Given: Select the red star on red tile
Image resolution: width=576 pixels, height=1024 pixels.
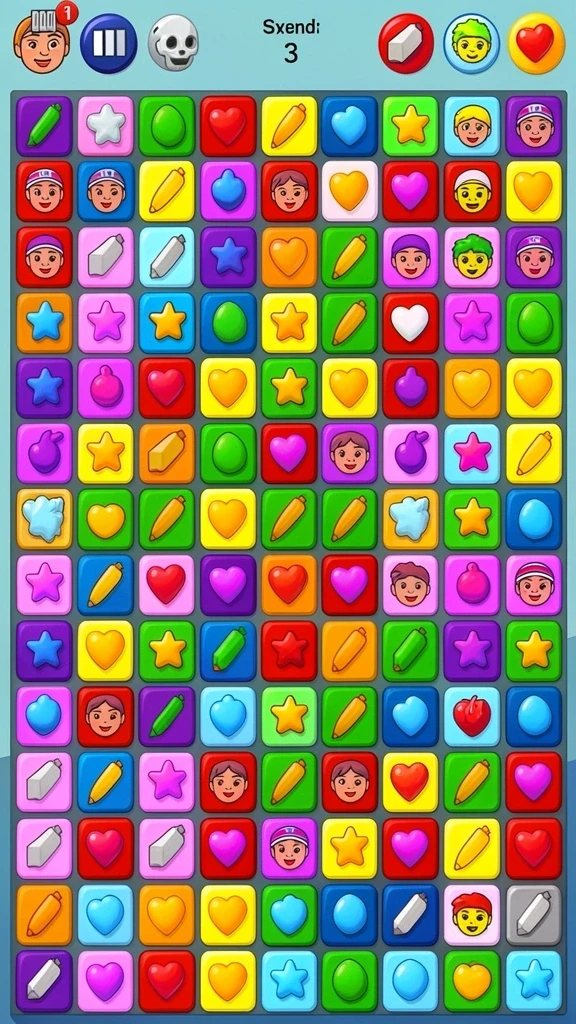Looking at the screenshot, I should 289,650.
